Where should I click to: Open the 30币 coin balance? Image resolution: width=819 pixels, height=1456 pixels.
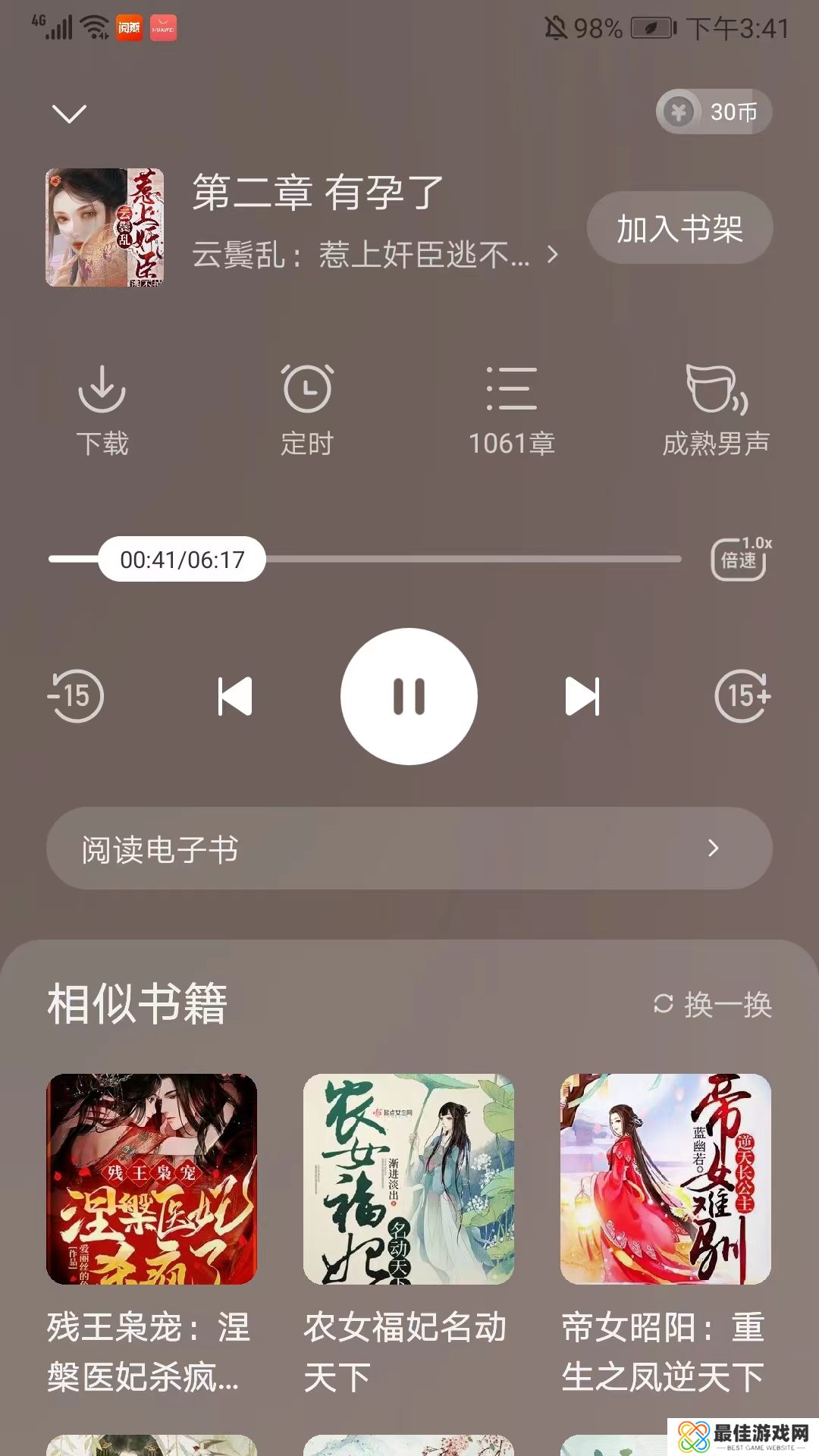pyautogui.click(x=714, y=112)
